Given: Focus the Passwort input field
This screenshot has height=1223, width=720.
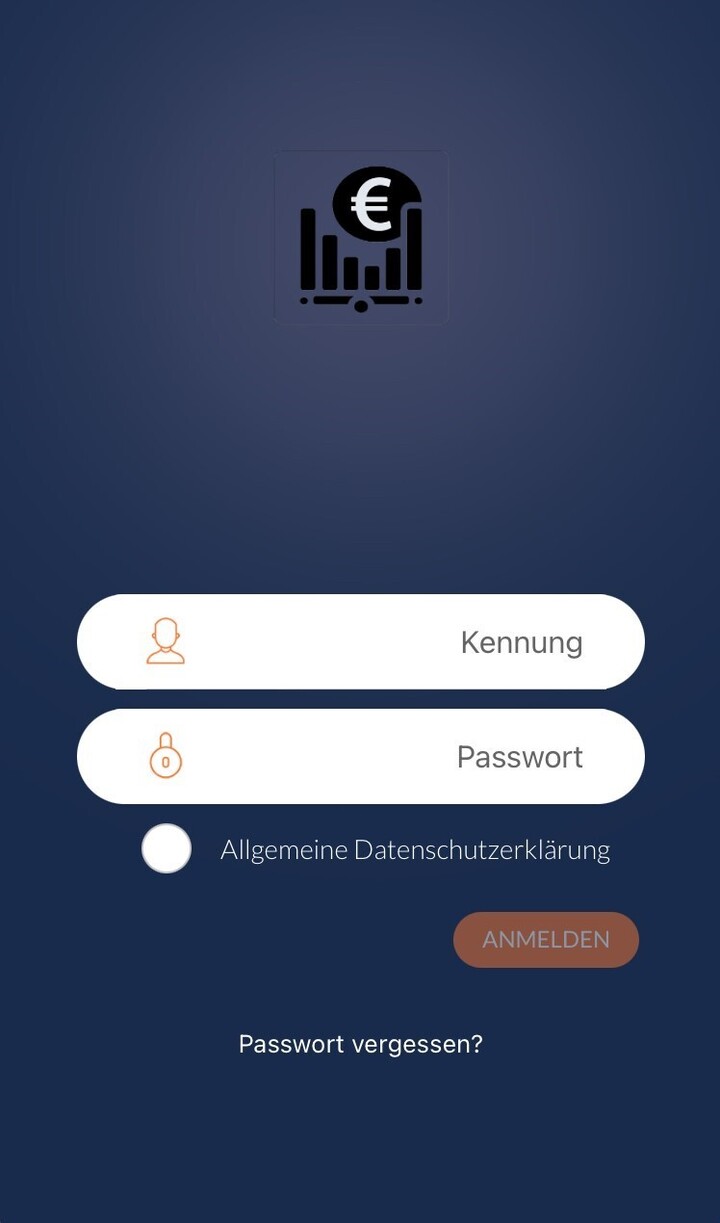Looking at the screenshot, I should click(361, 757).
